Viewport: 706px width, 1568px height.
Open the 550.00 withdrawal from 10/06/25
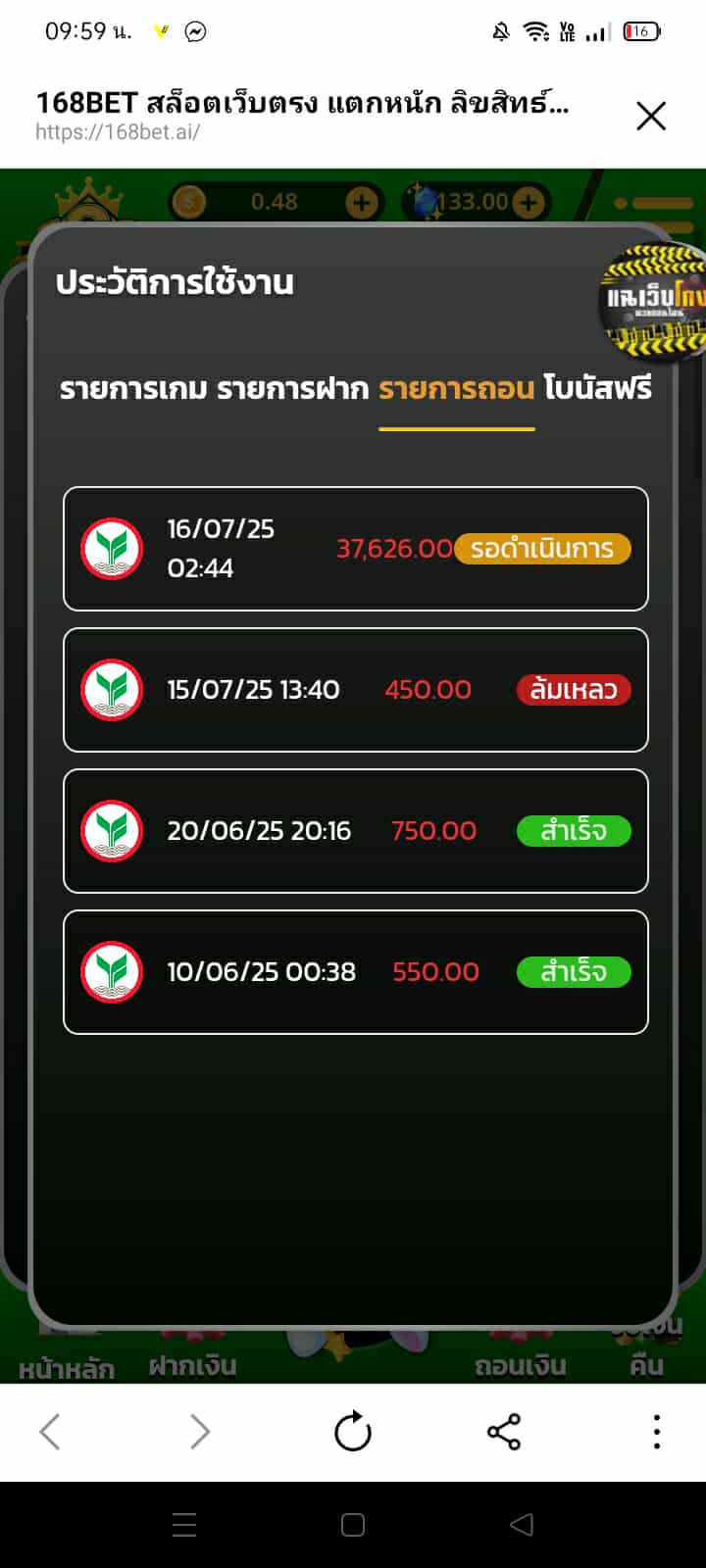coord(355,972)
